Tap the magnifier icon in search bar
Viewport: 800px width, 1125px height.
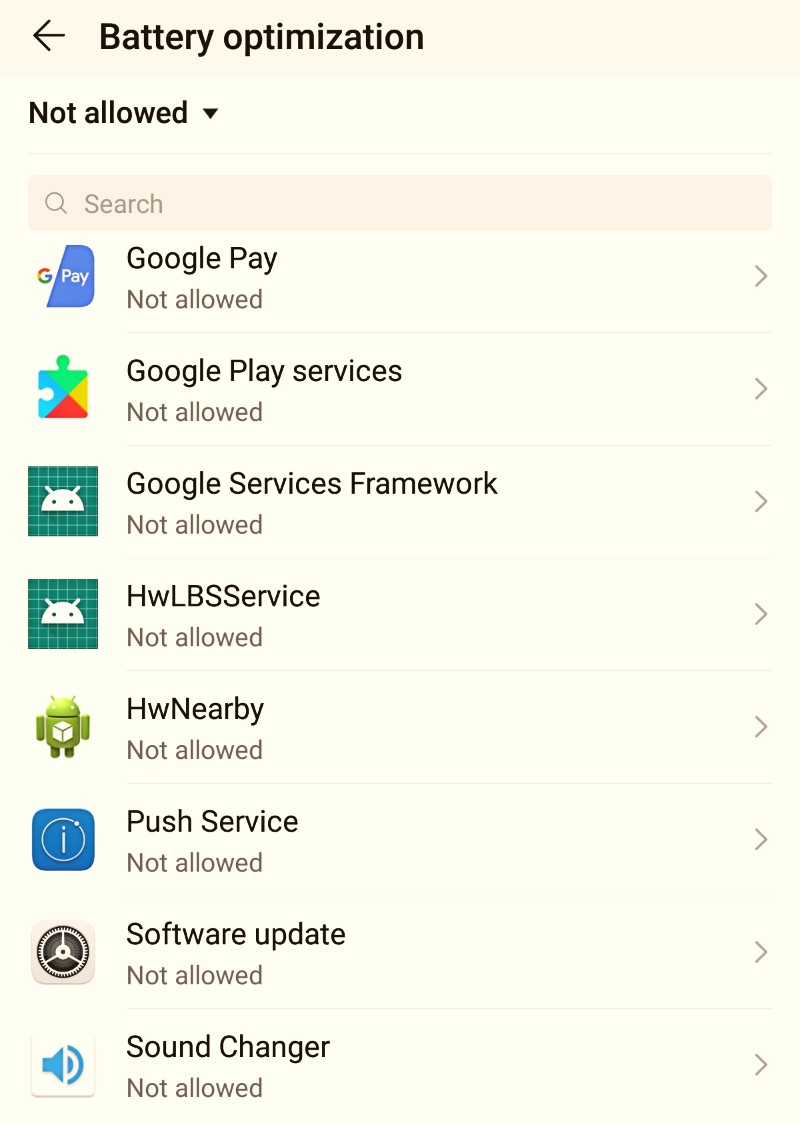55,203
